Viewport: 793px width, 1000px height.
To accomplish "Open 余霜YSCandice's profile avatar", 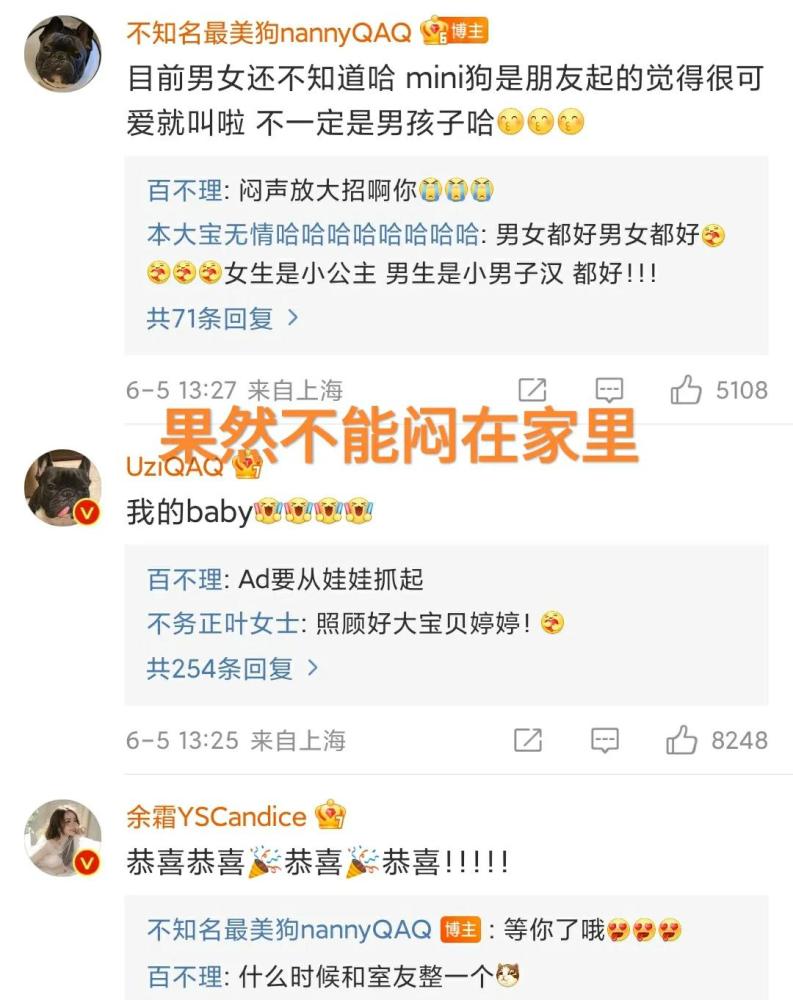I will (x=62, y=837).
